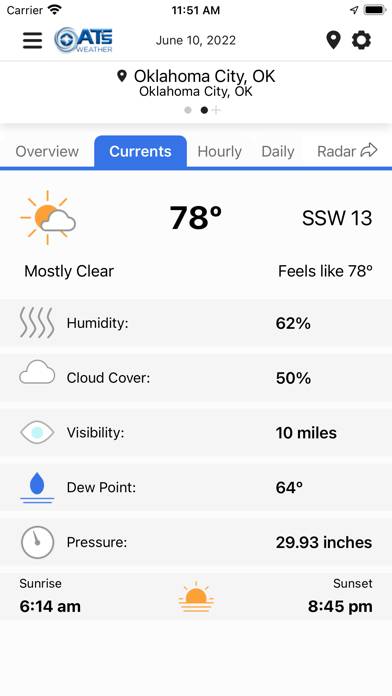Jump to the first location page dot
The image size is (392, 696).
pyautogui.click(x=188, y=110)
